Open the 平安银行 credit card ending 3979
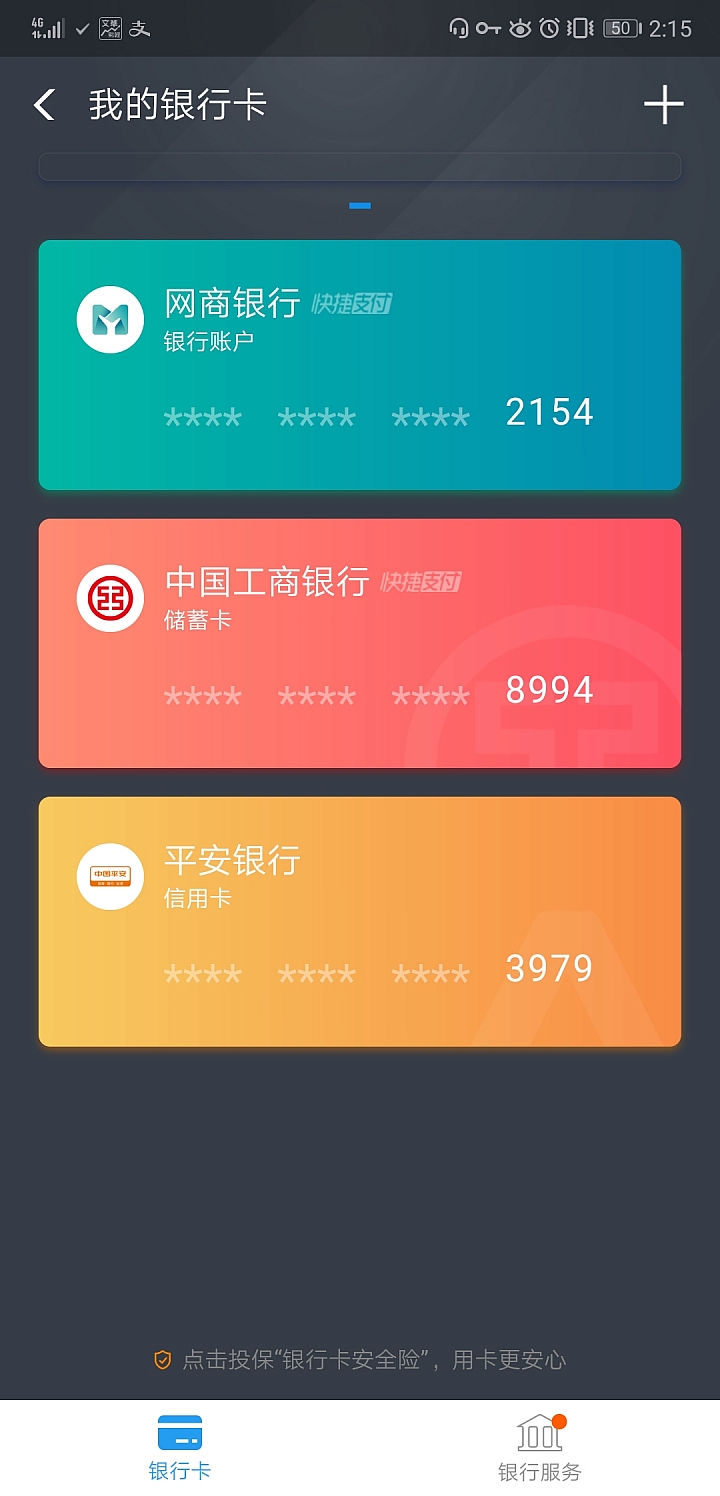Viewport: 720px width, 1496px height. tap(360, 921)
